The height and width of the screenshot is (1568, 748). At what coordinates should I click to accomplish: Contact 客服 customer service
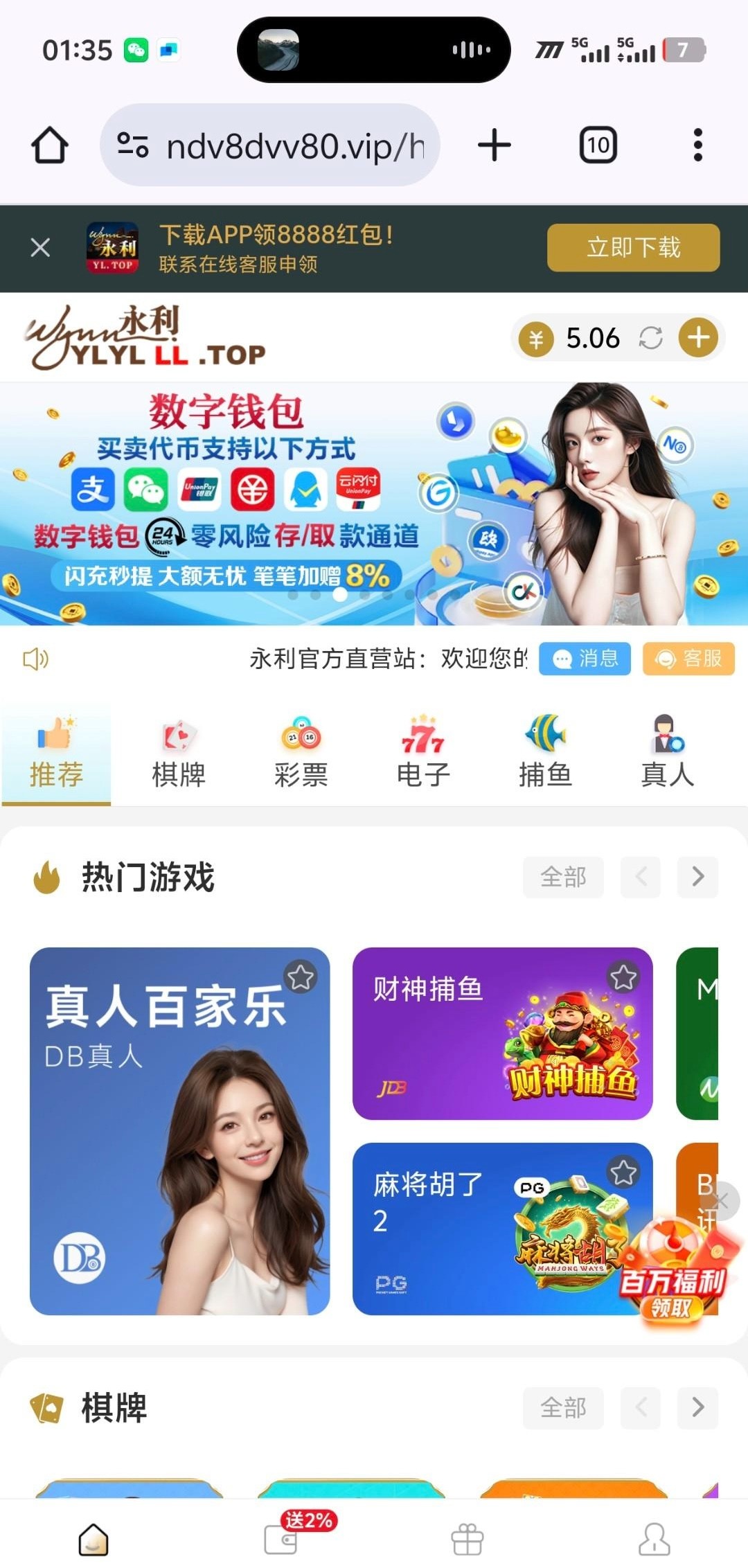tap(688, 658)
